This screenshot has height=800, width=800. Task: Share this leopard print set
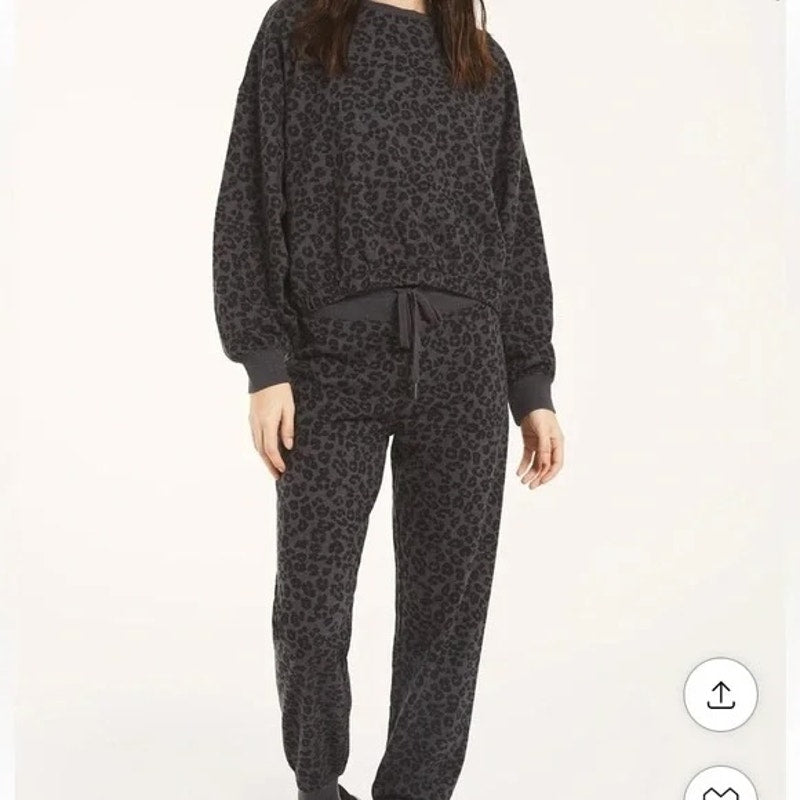pos(720,693)
